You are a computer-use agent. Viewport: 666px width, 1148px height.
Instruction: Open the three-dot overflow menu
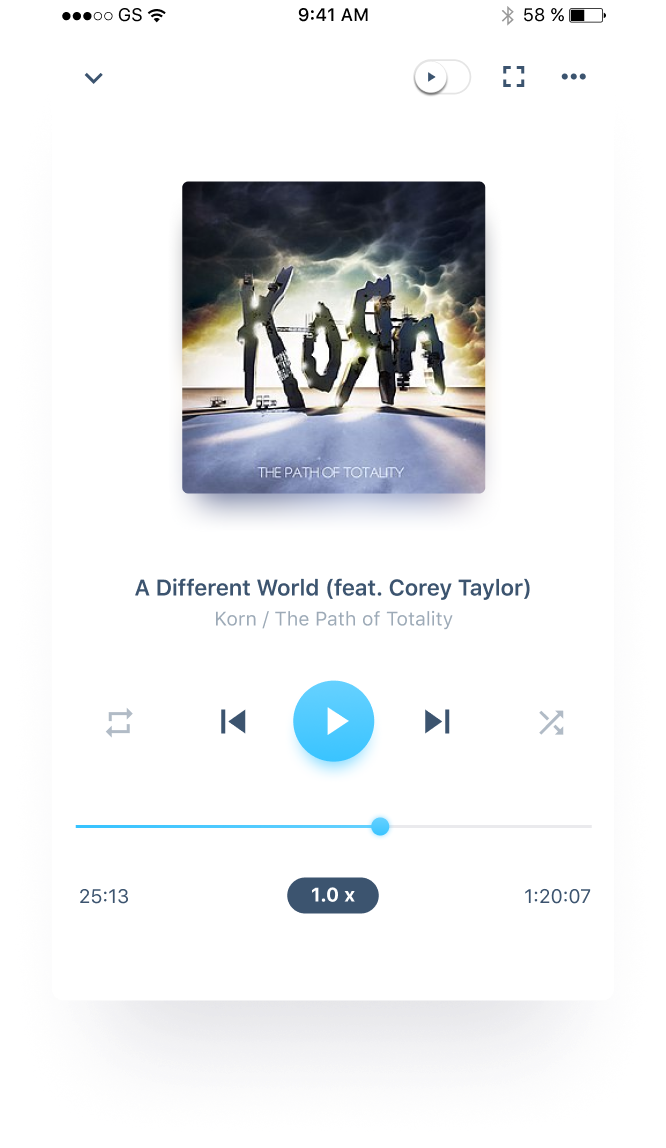coord(573,77)
